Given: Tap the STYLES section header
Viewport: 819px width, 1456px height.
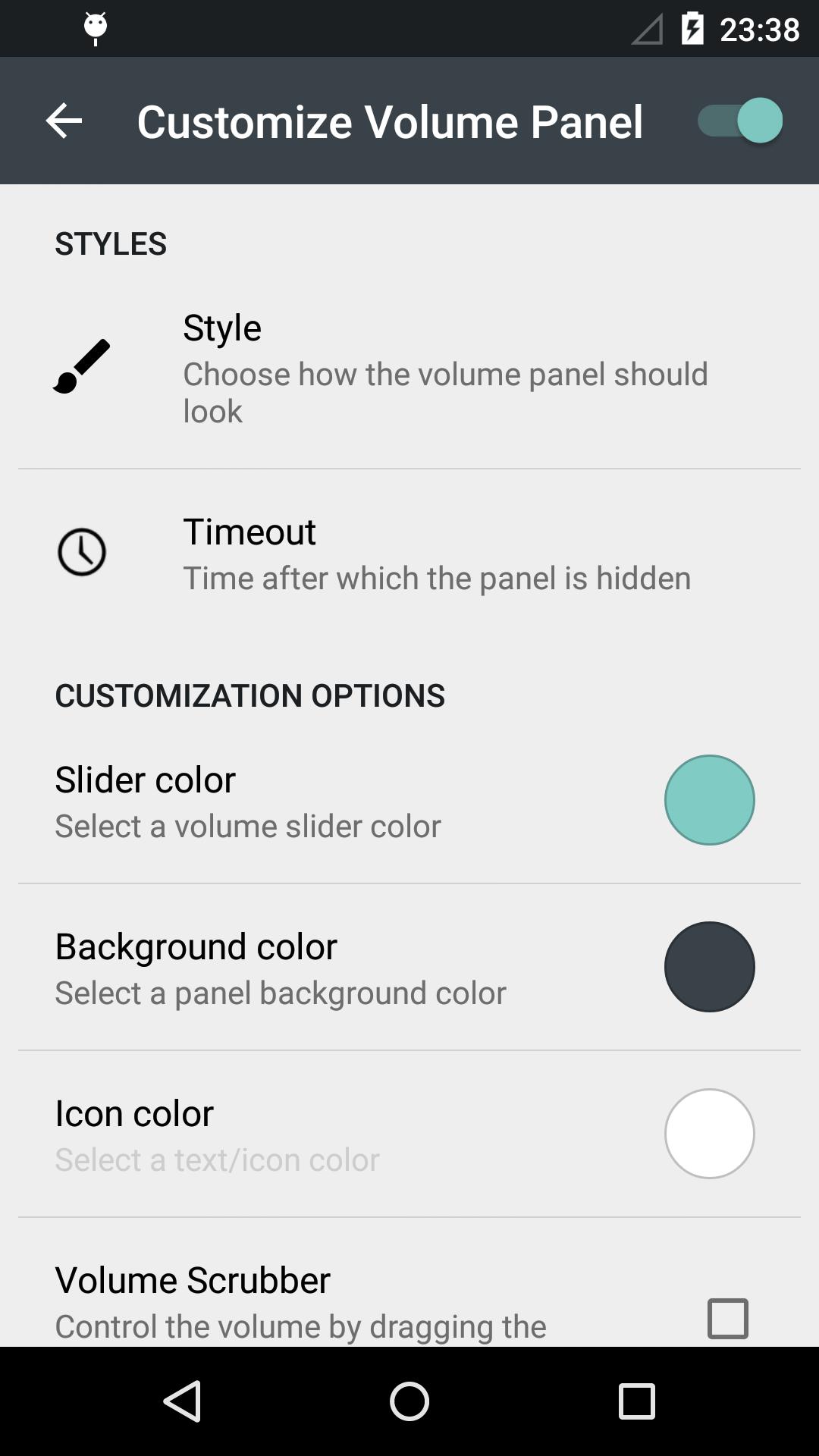Looking at the screenshot, I should click(x=111, y=243).
